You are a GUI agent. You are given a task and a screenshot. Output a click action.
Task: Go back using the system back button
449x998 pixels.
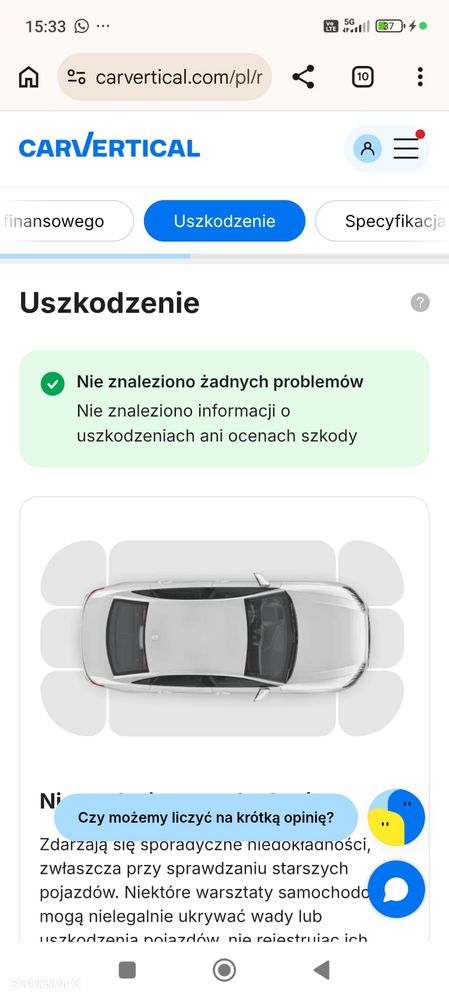[x=322, y=970]
